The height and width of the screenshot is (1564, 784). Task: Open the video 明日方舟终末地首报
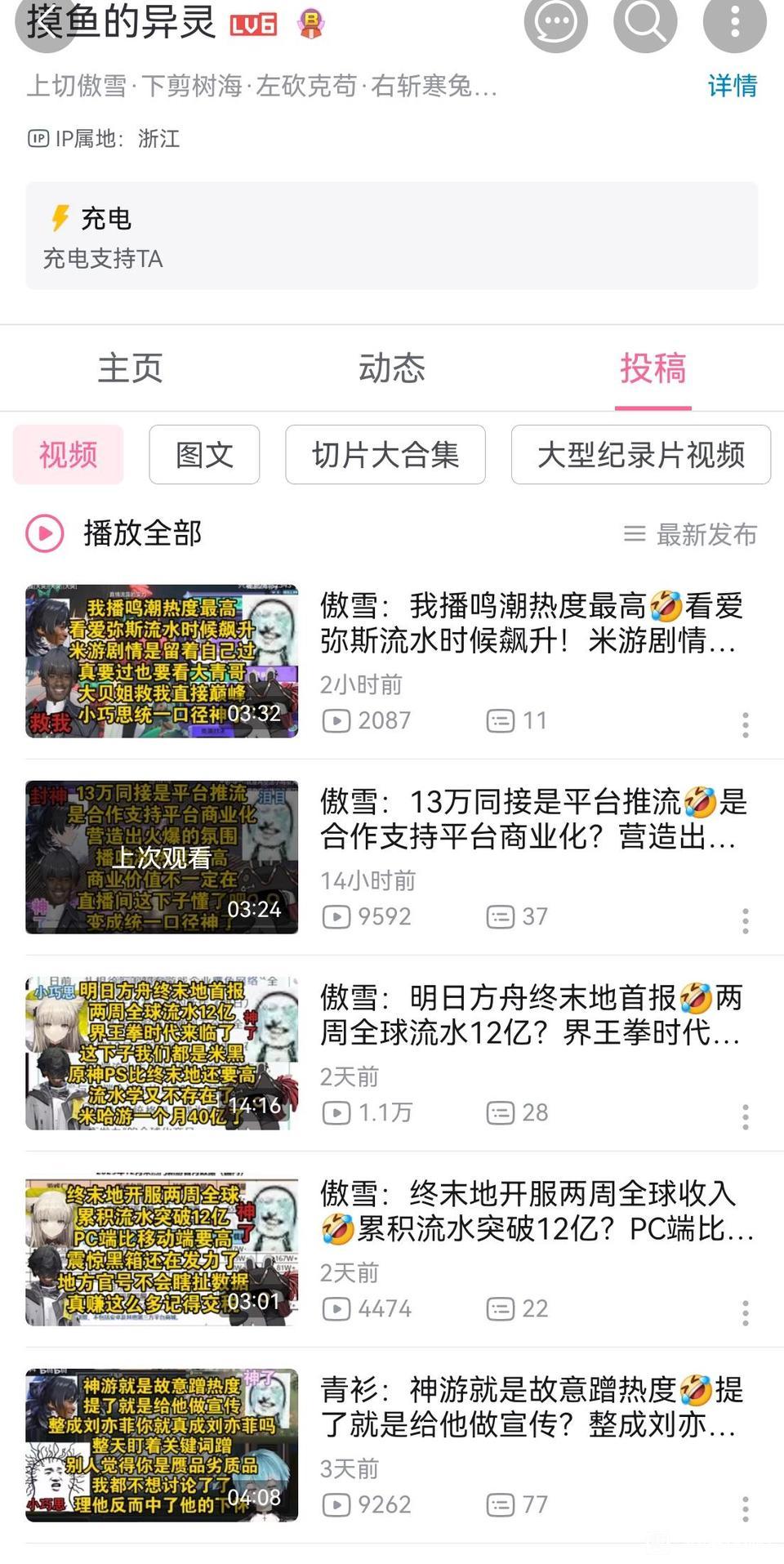[x=531, y=1014]
